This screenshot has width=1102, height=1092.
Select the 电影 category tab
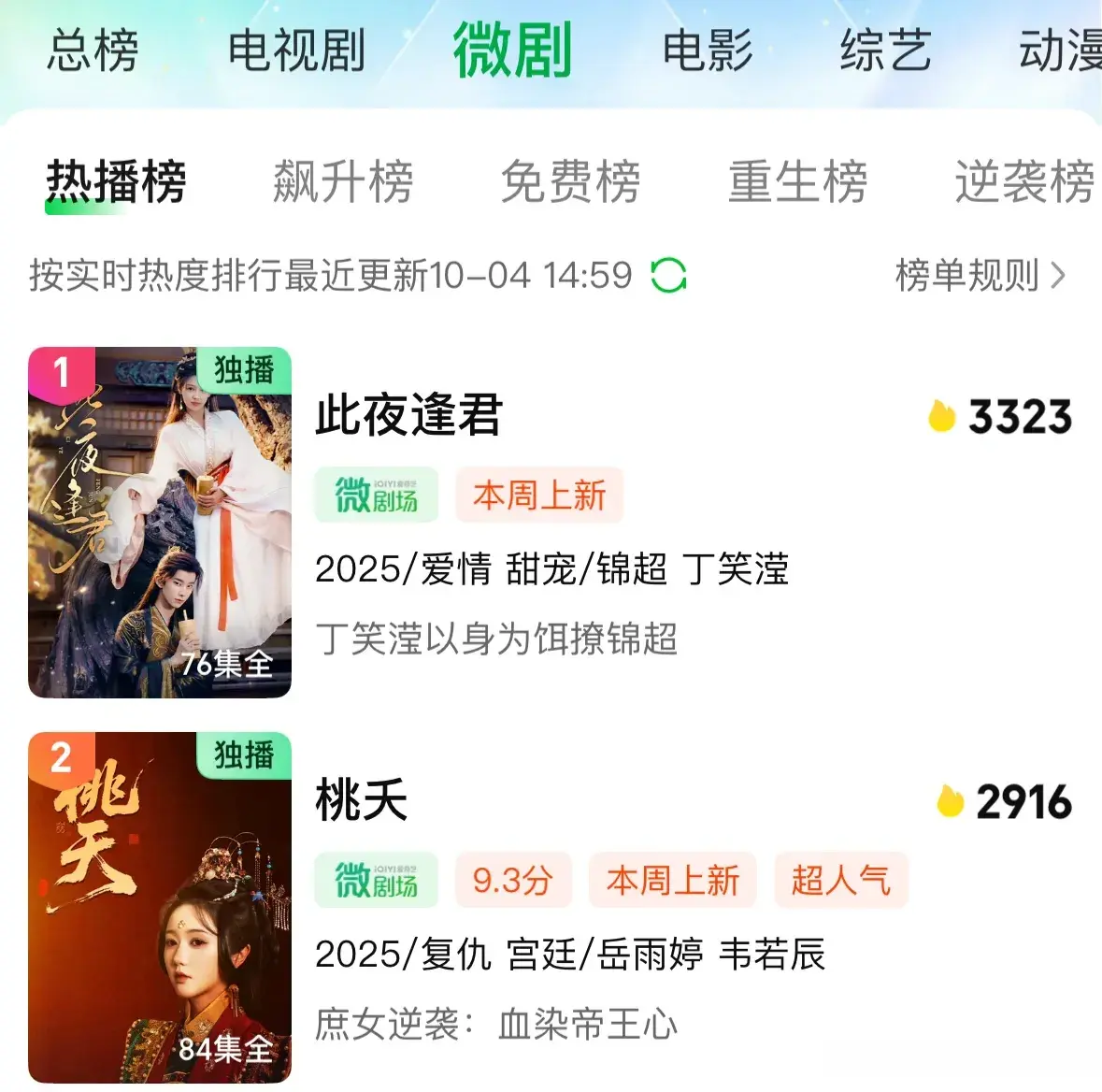[708, 50]
